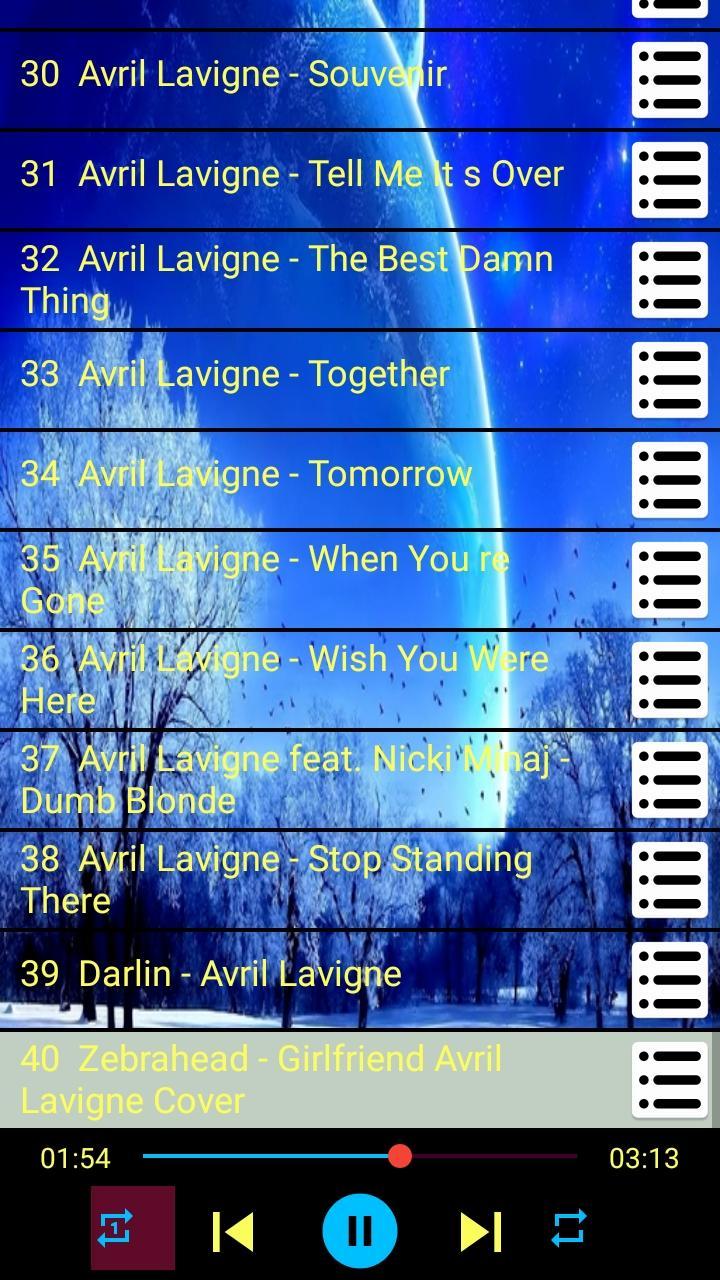720x1280 pixels.
Task: Pause the current song
Action: (360, 1230)
